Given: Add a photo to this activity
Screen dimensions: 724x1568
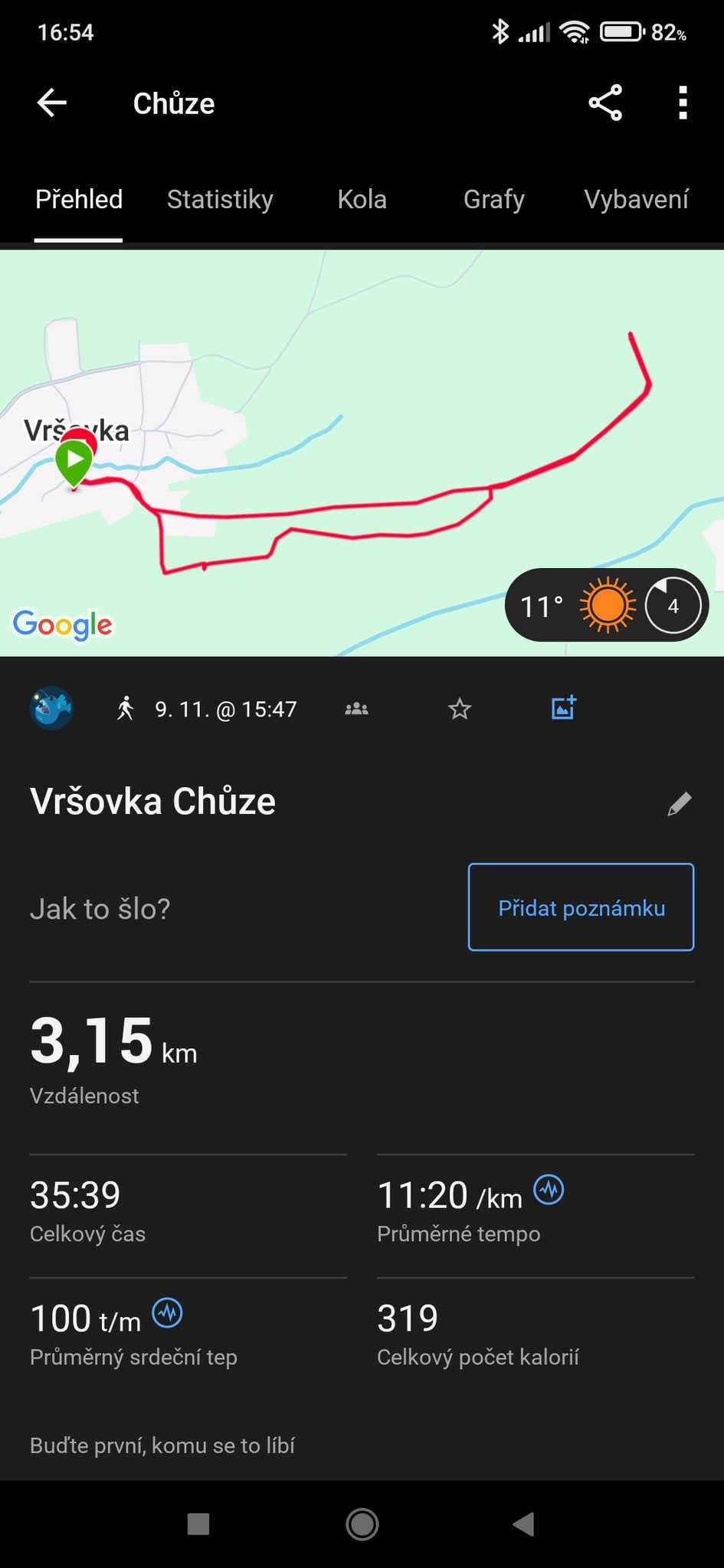Looking at the screenshot, I should [x=563, y=708].
